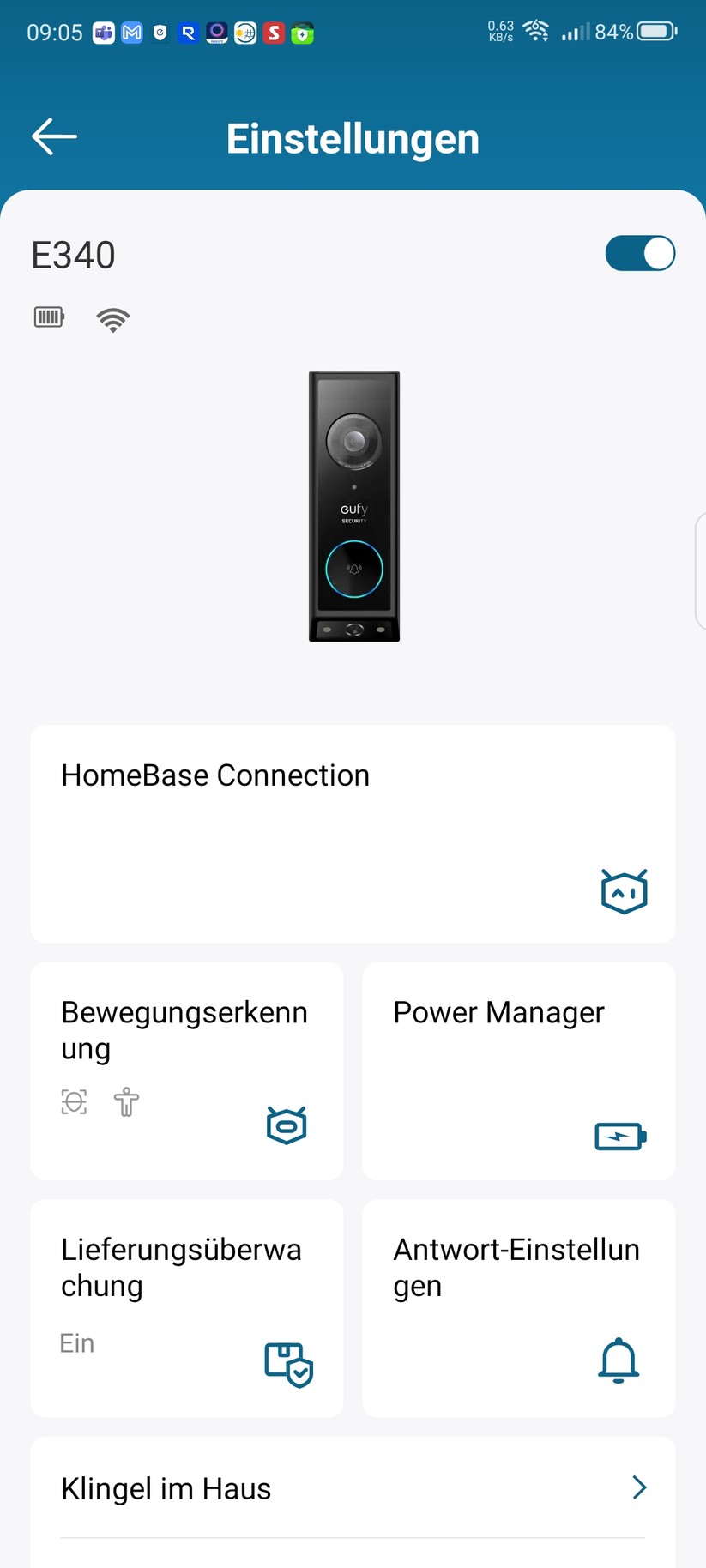
Task: Tap the battery status icon under E340
Action: (x=48, y=317)
